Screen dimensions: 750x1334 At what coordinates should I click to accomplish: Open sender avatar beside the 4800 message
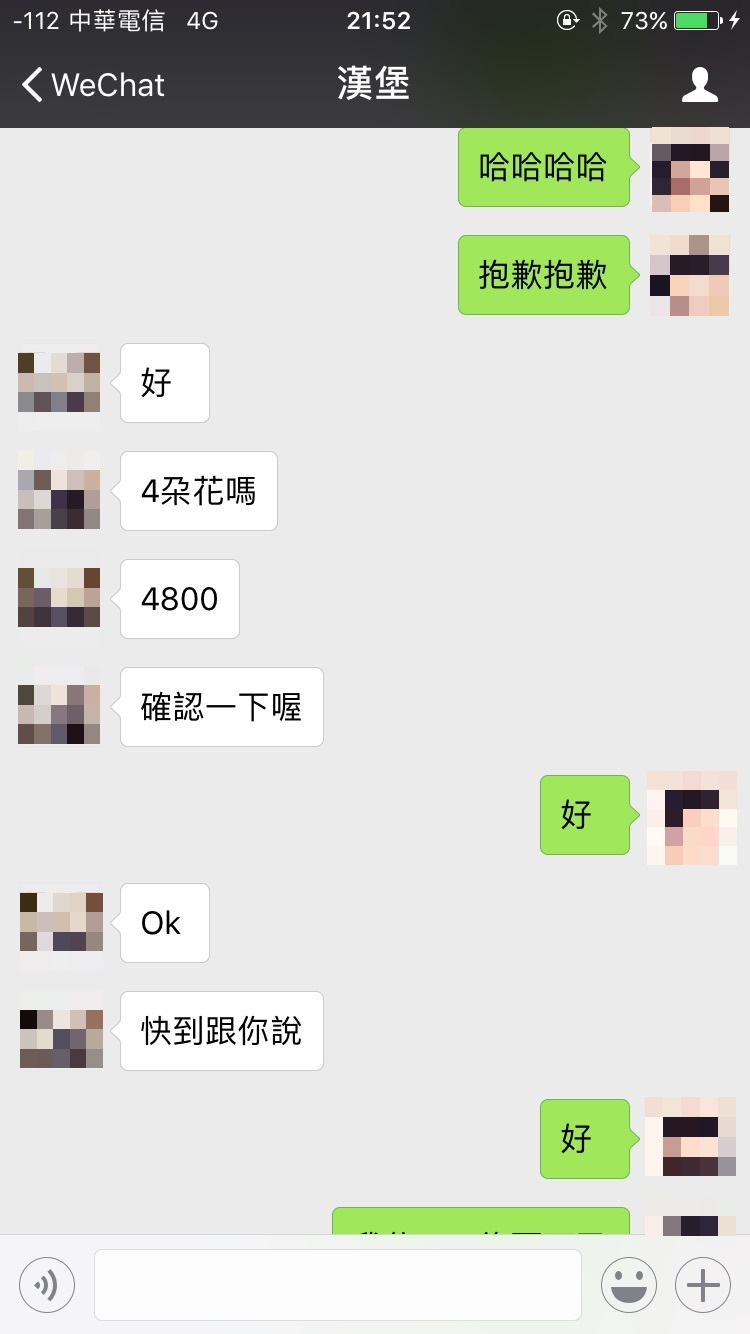coord(60,599)
